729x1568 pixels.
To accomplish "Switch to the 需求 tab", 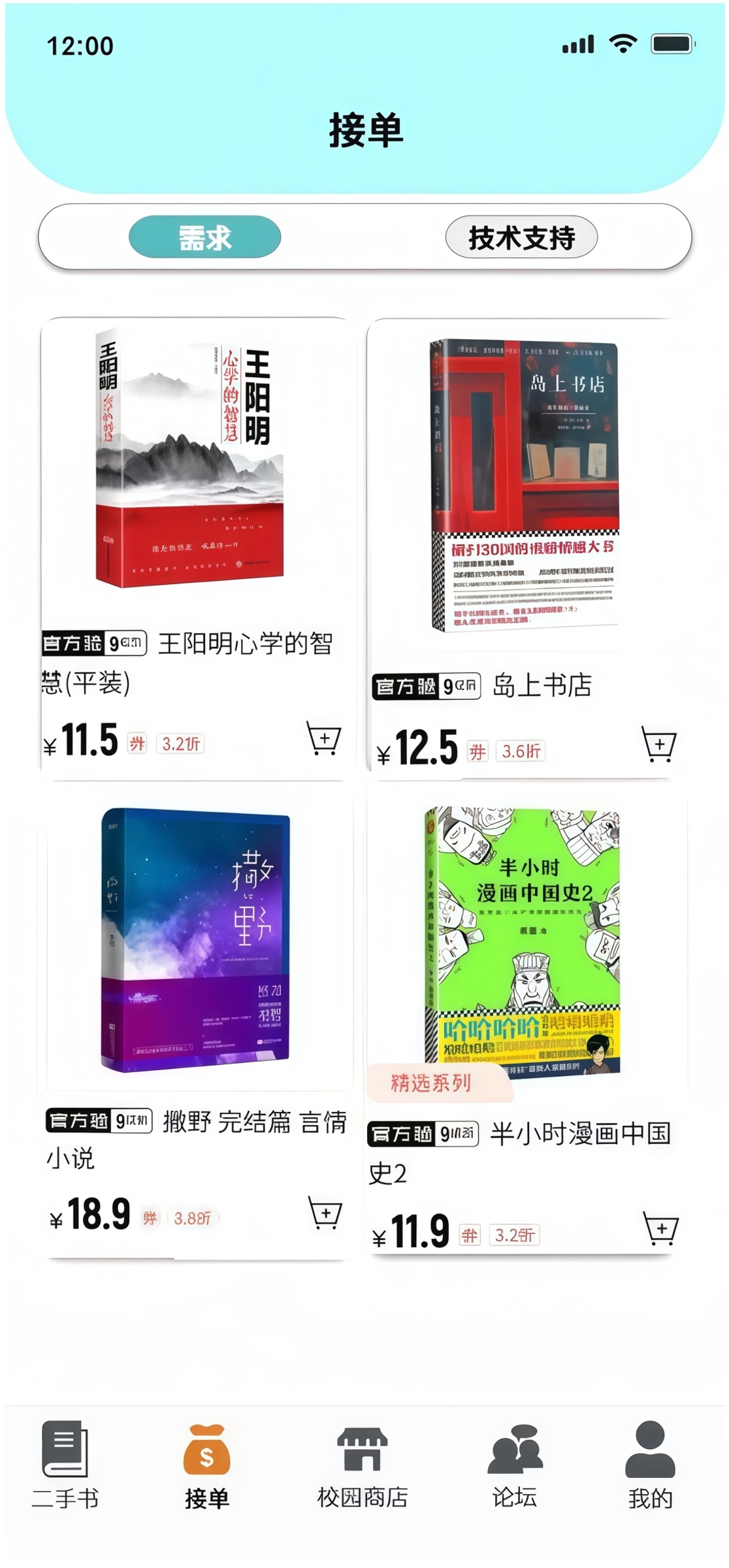I will (x=204, y=237).
